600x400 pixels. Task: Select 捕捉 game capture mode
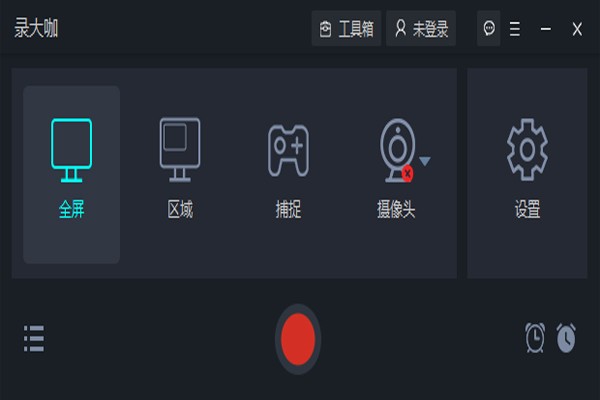288,172
